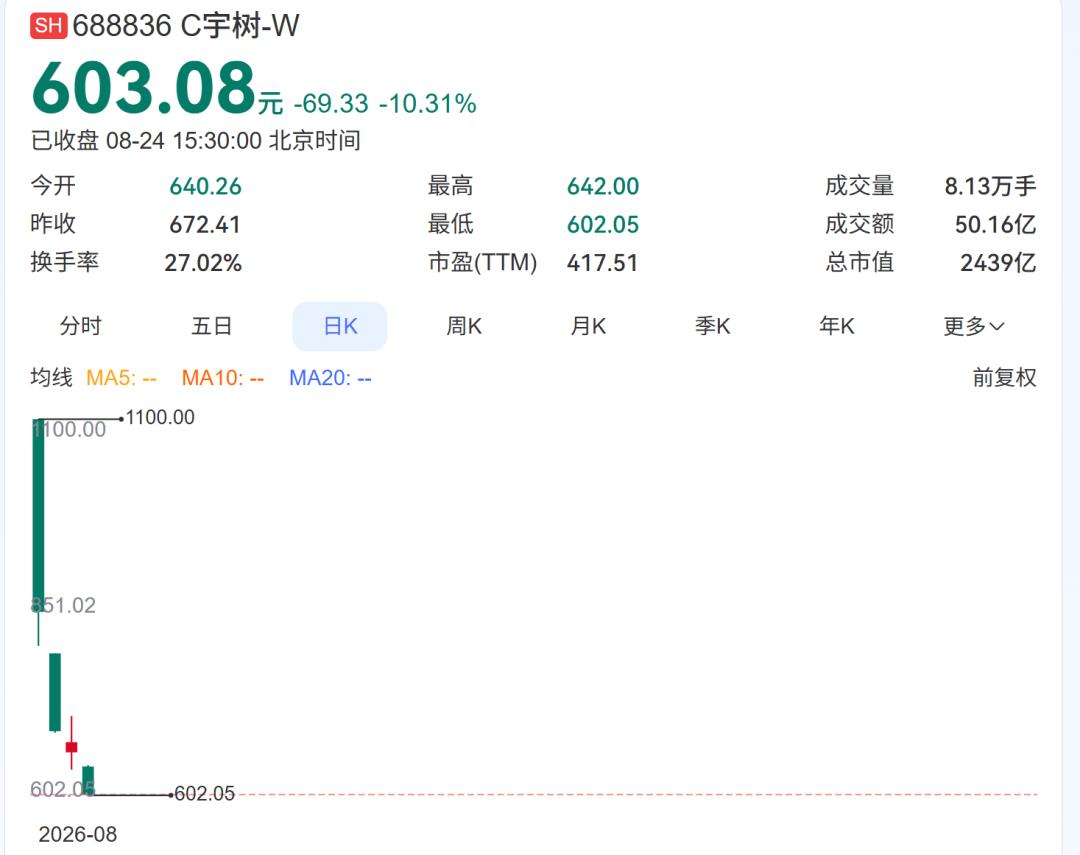Viewport: 1080px width, 855px height.
Task: Switch to the 分时 chart tab
Action: point(81,326)
